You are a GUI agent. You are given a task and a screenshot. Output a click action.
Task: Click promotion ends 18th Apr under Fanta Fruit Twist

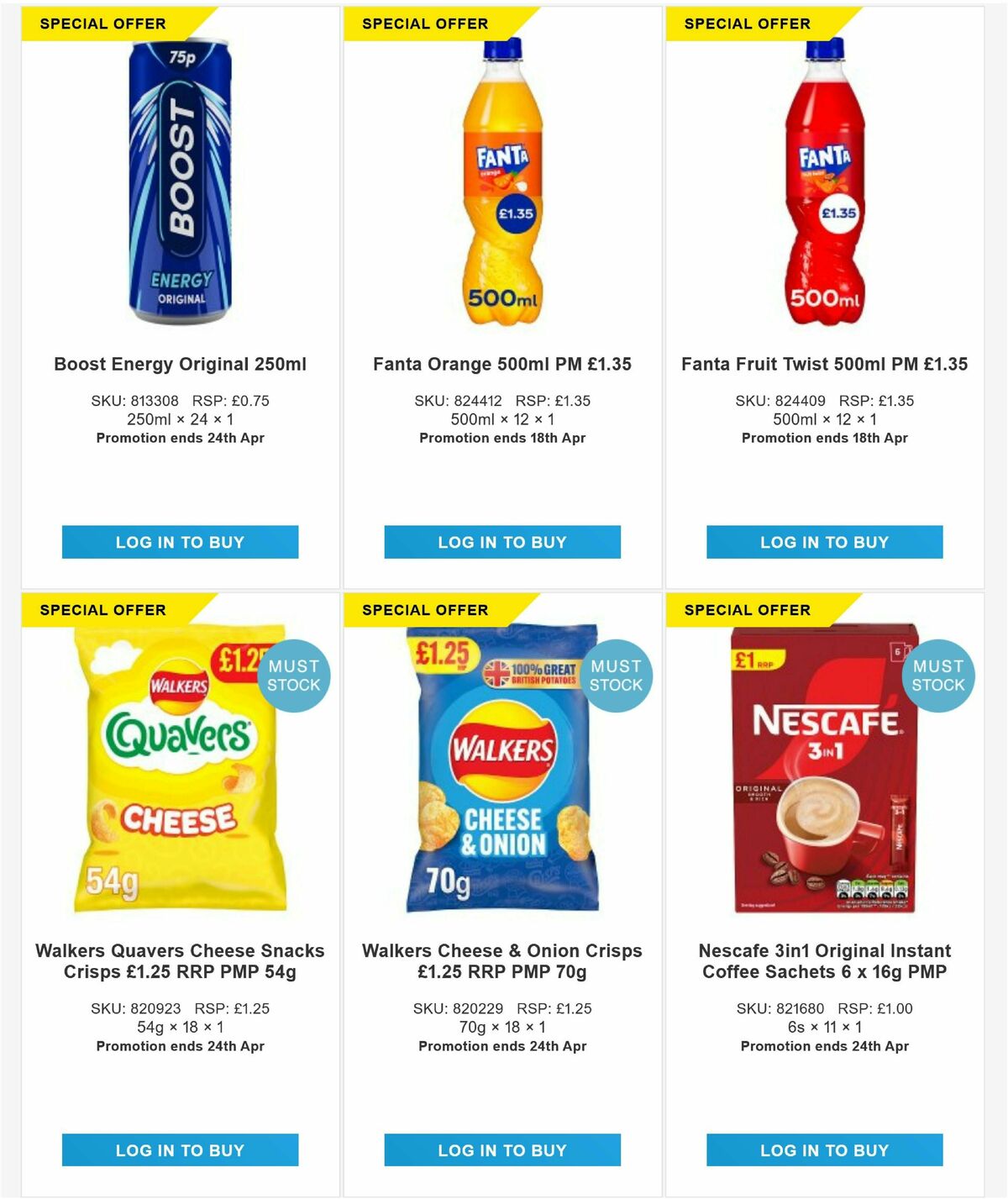coord(824,437)
